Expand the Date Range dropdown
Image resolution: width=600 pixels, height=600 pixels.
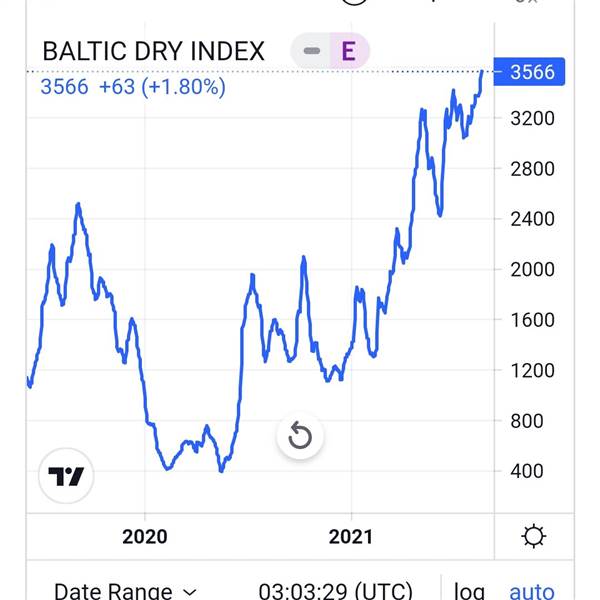coord(125,591)
